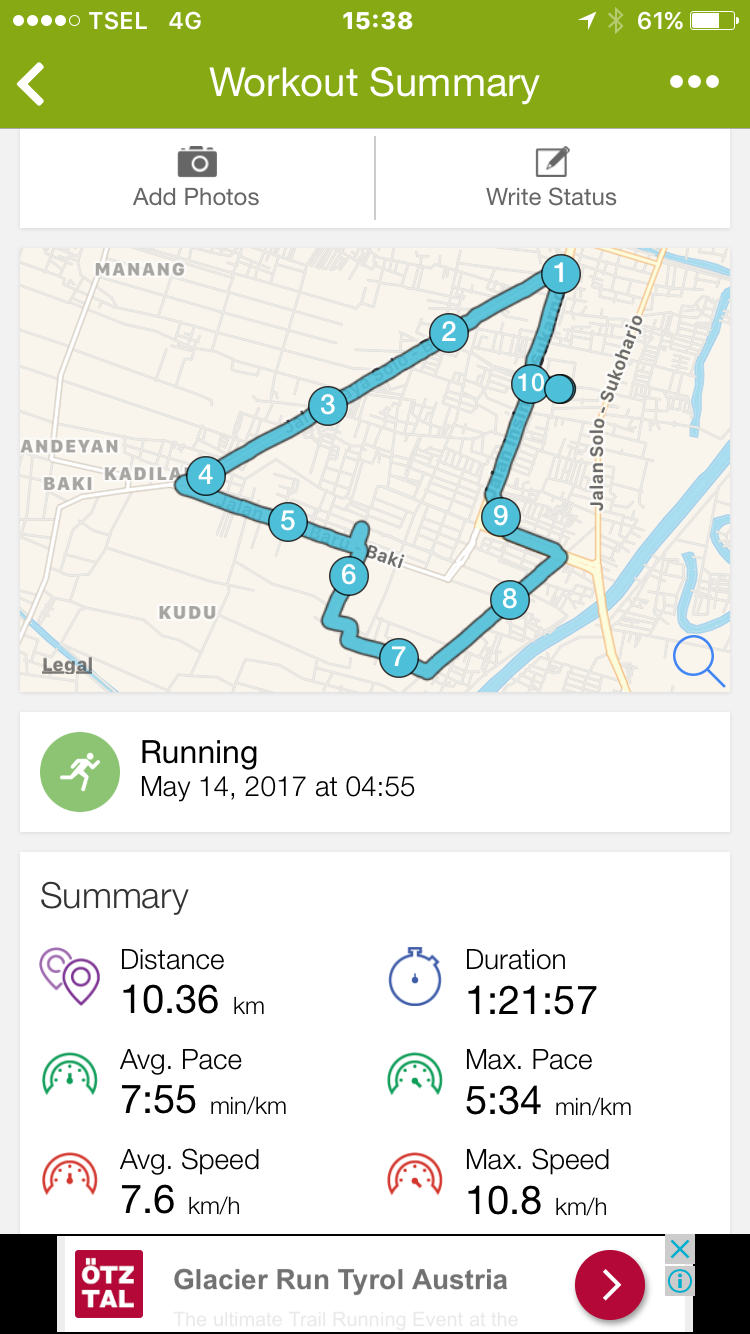Tap the magnifier to enlarge map

[698, 661]
